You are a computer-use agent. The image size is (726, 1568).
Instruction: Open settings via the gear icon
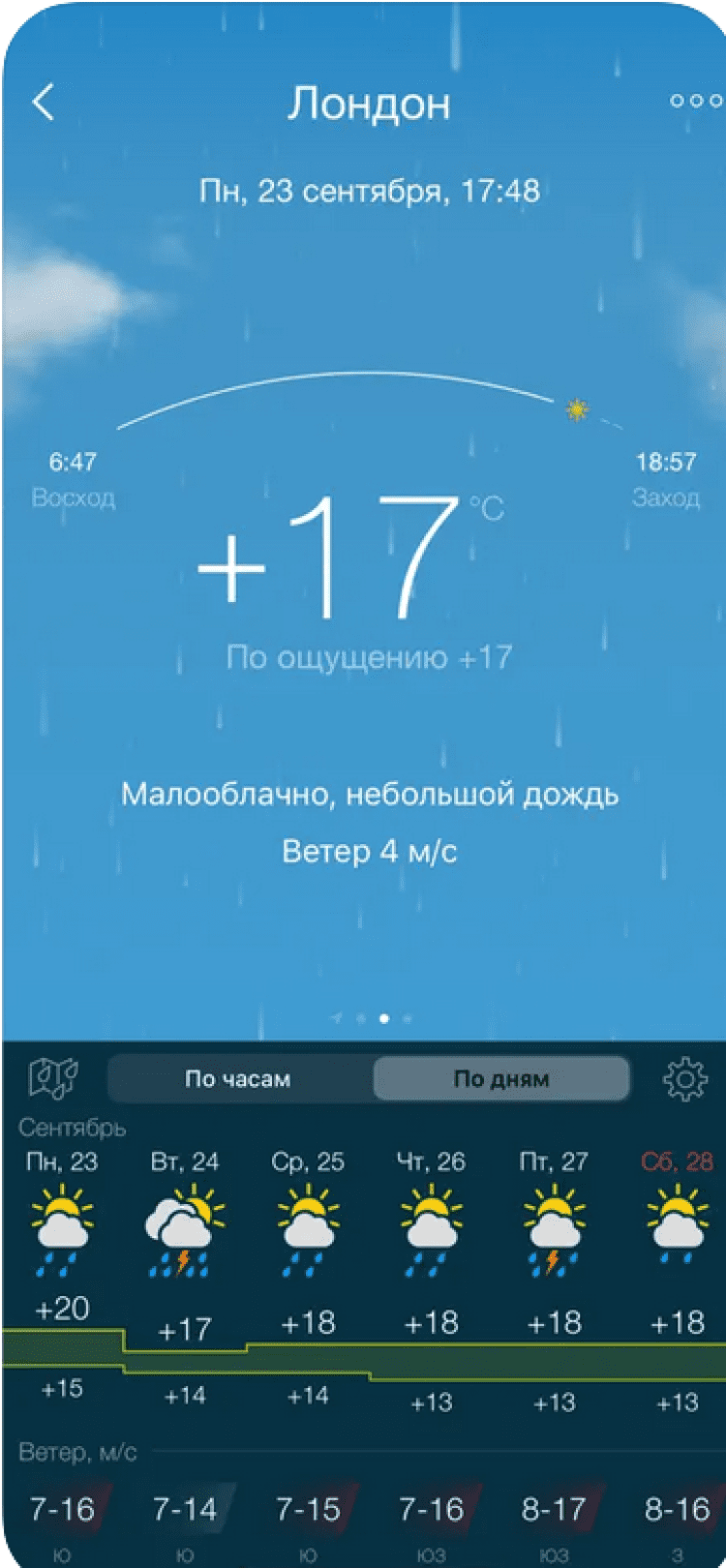(684, 1079)
